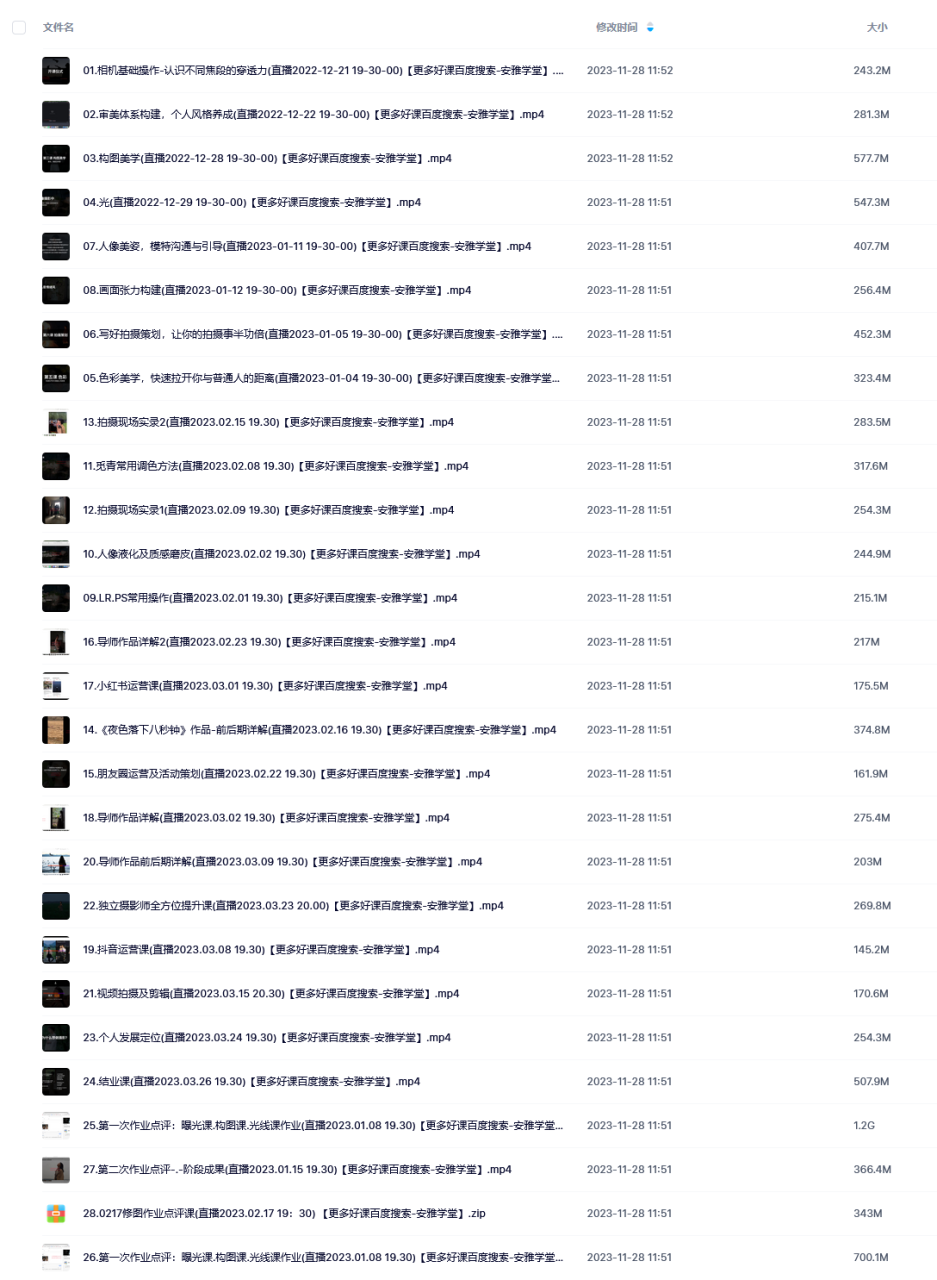The image size is (937, 1280).
Task: Sort list by 大小 column header
Action: pyautogui.click(x=876, y=27)
